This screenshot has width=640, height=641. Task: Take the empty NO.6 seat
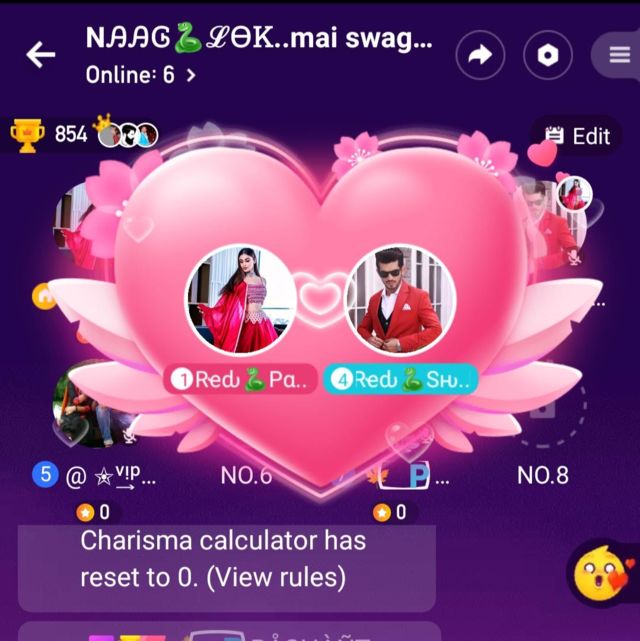(246, 420)
